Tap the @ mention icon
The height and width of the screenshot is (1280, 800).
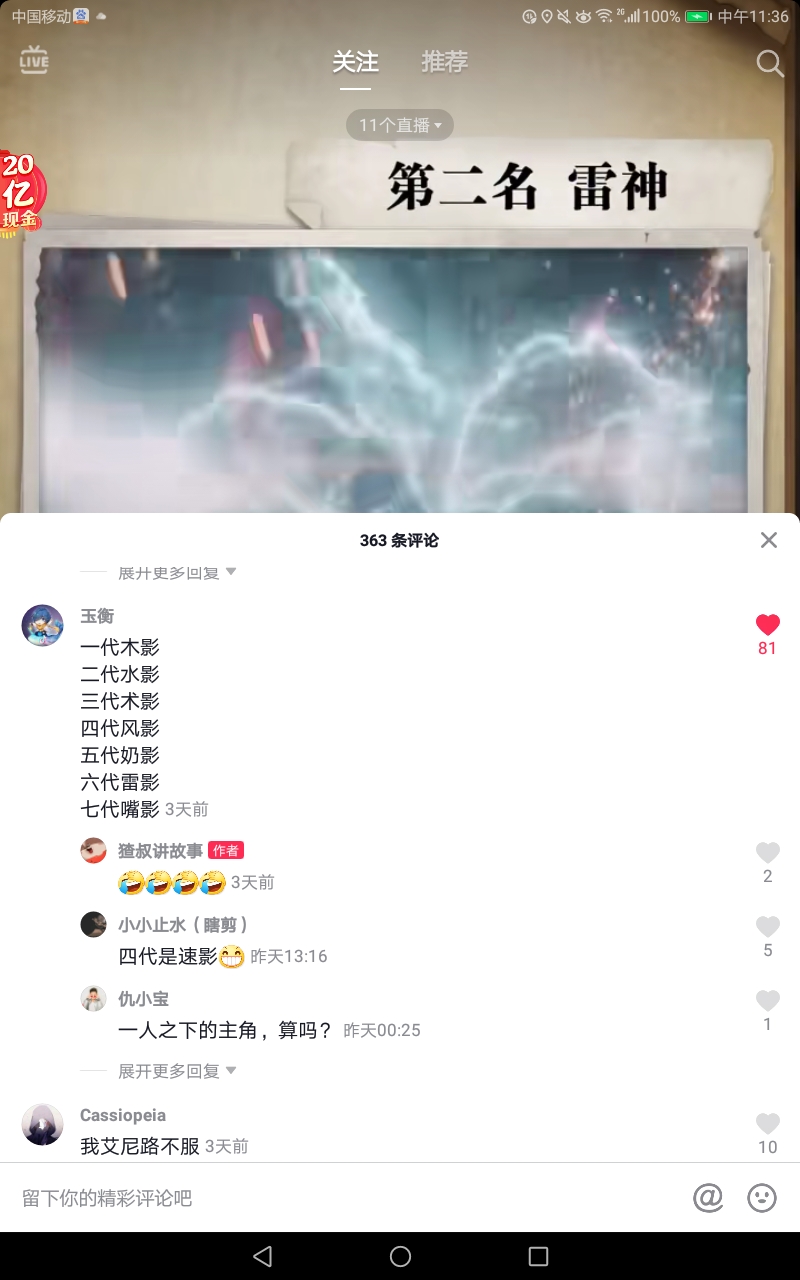708,1197
